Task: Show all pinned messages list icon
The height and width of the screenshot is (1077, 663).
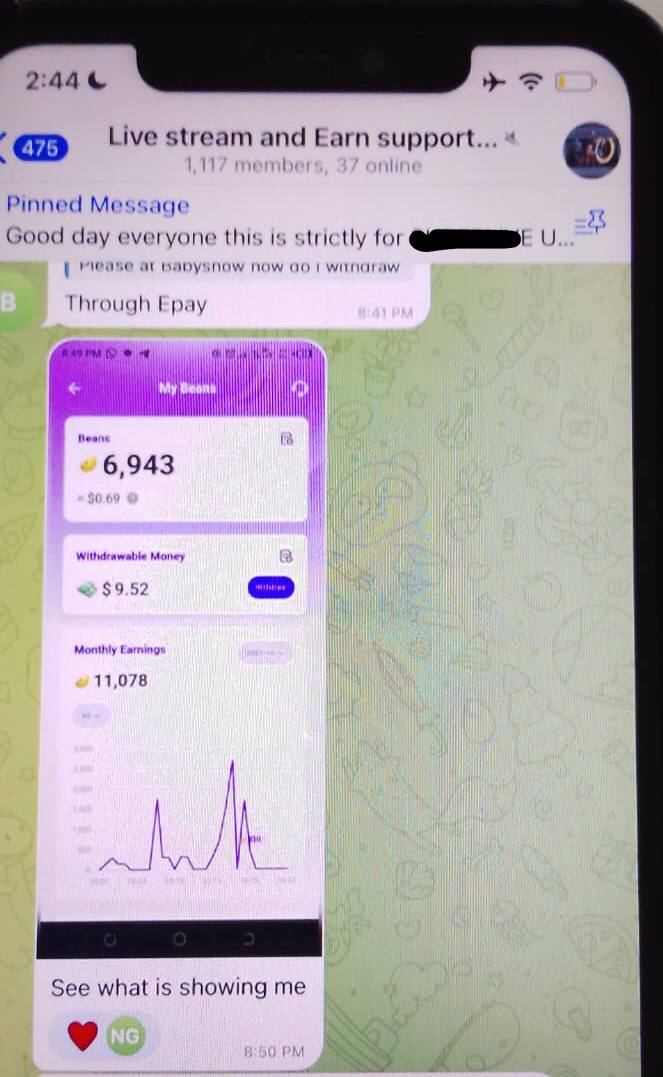Action: click(589, 226)
